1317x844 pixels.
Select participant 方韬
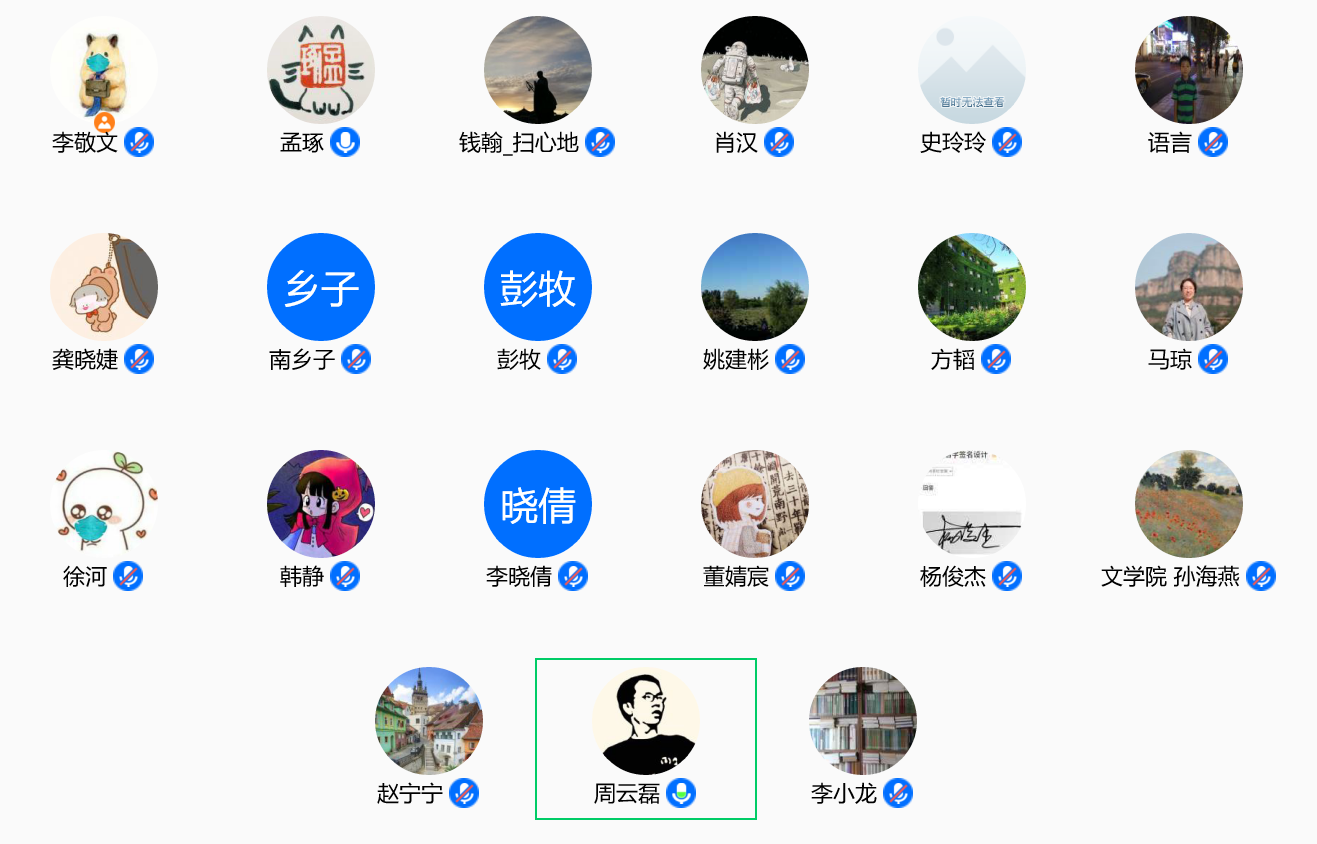[x=972, y=287]
